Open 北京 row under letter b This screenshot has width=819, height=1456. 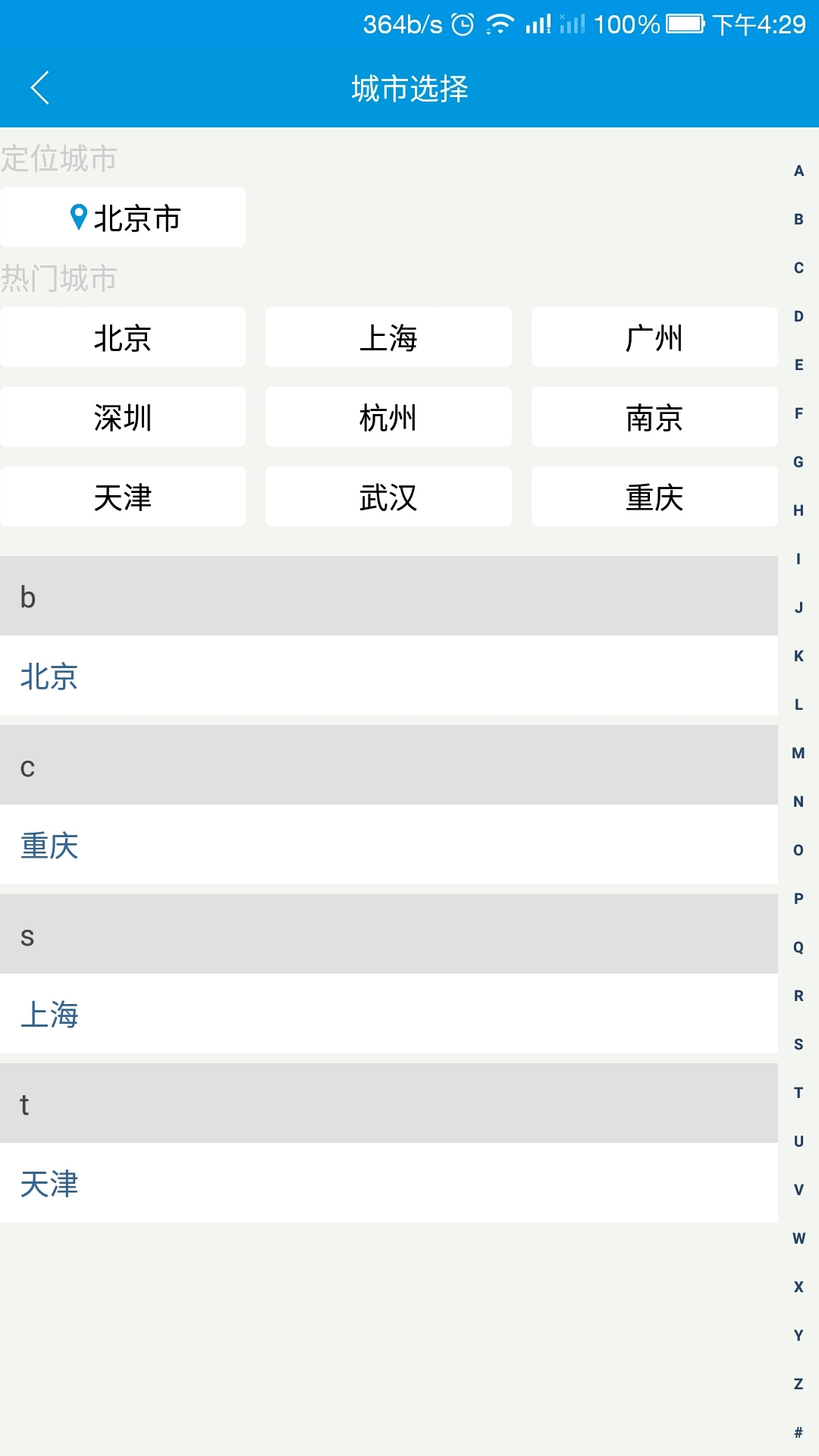pyautogui.click(x=388, y=676)
